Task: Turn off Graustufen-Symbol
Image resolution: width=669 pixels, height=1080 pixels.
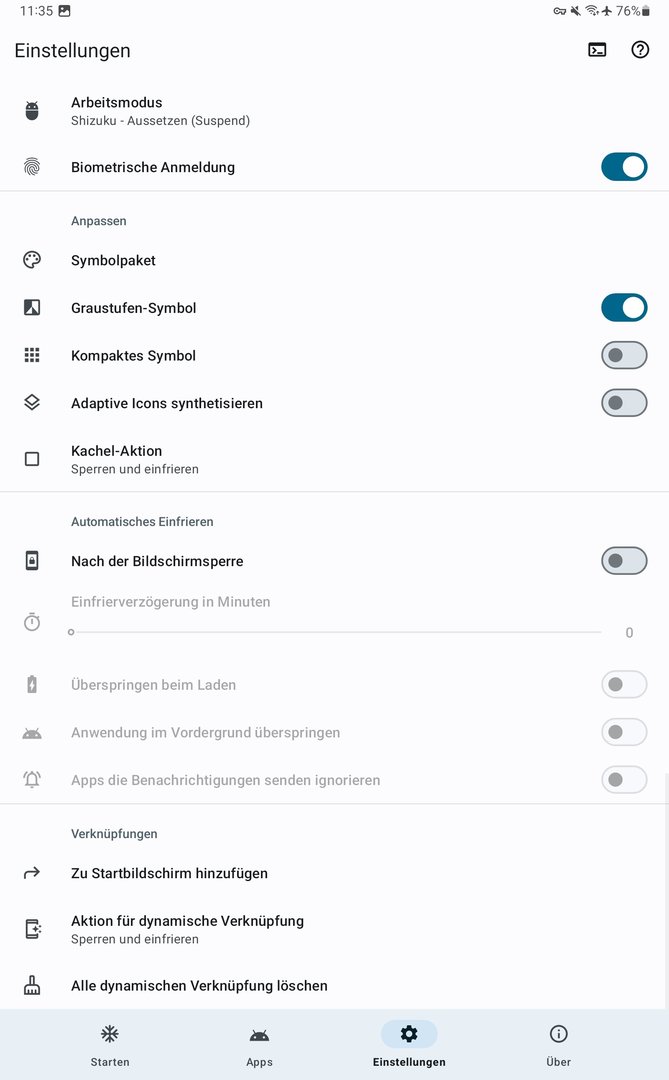Action: click(624, 308)
